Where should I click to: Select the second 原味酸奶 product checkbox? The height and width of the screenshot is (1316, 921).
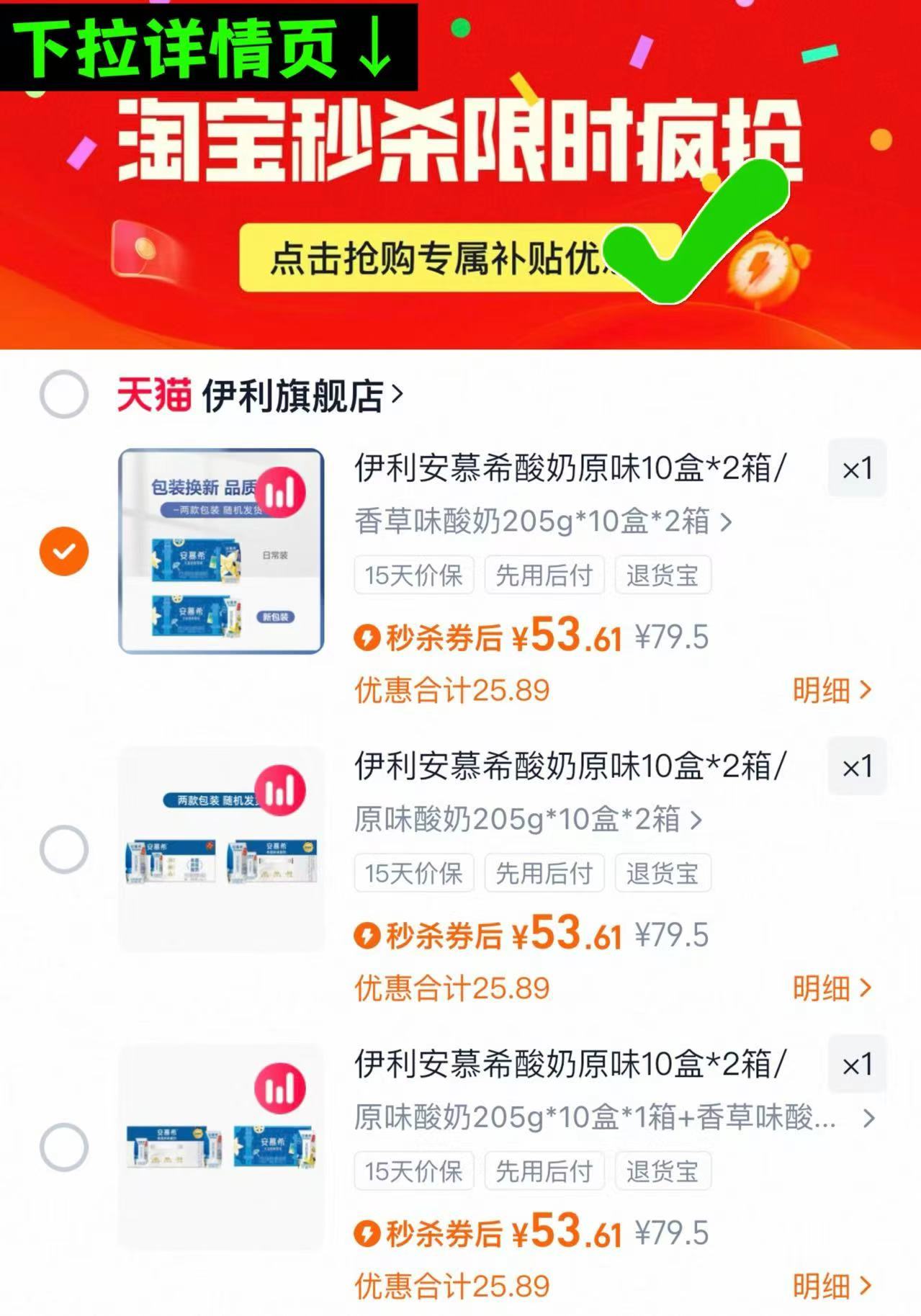pos(63,850)
